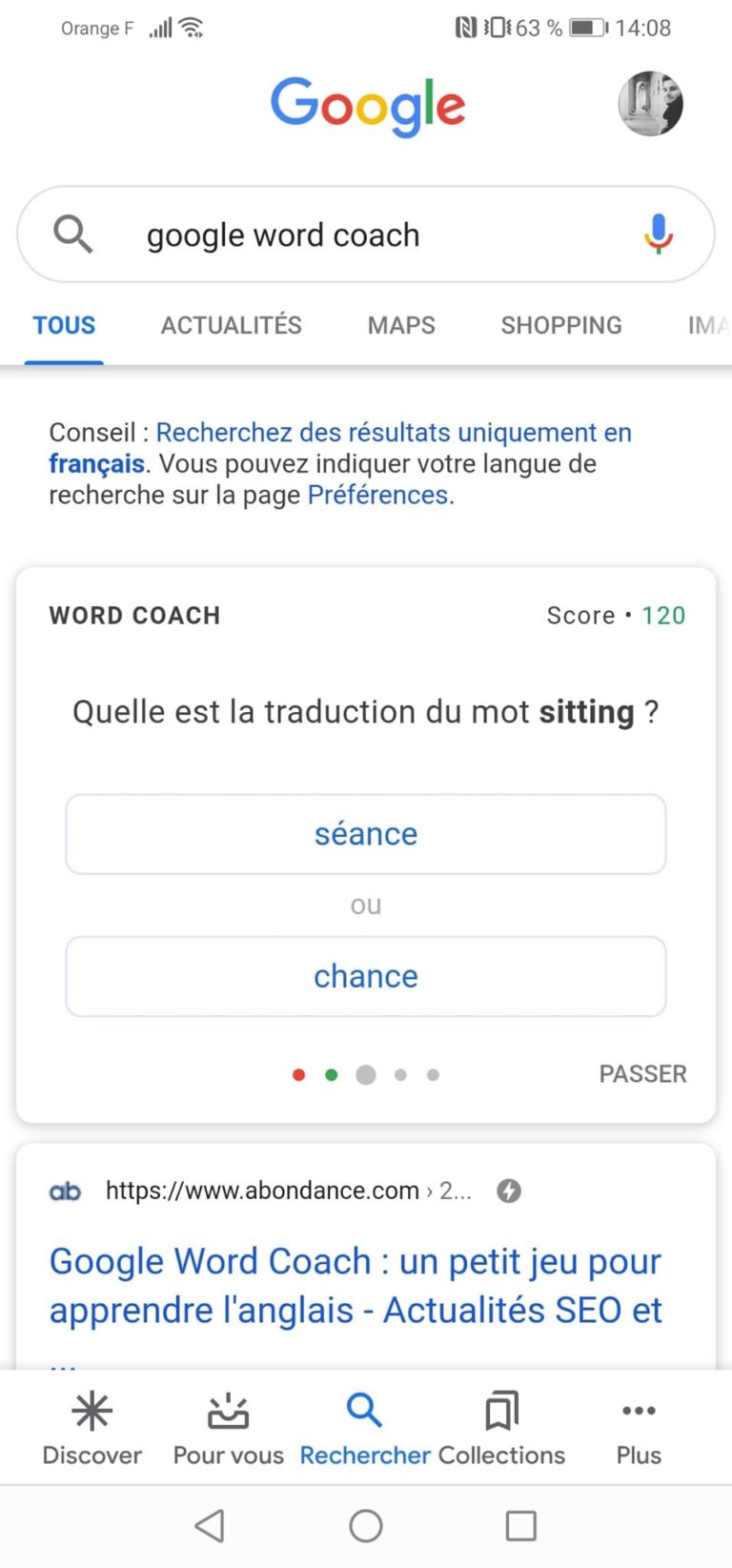Go to the Pour vous tab
Image resolution: width=732 pixels, height=1568 pixels.
point(229,1430)
